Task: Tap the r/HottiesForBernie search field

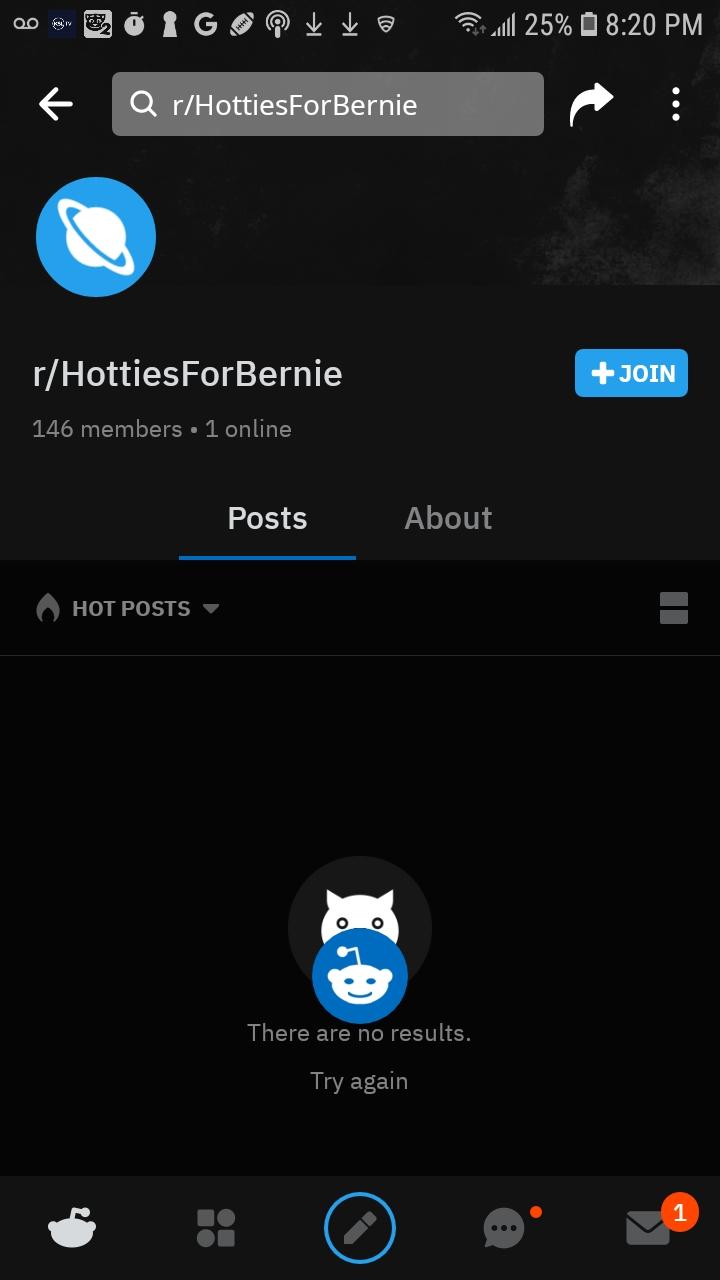Action: pyautogui.click(x=328, y=104)
